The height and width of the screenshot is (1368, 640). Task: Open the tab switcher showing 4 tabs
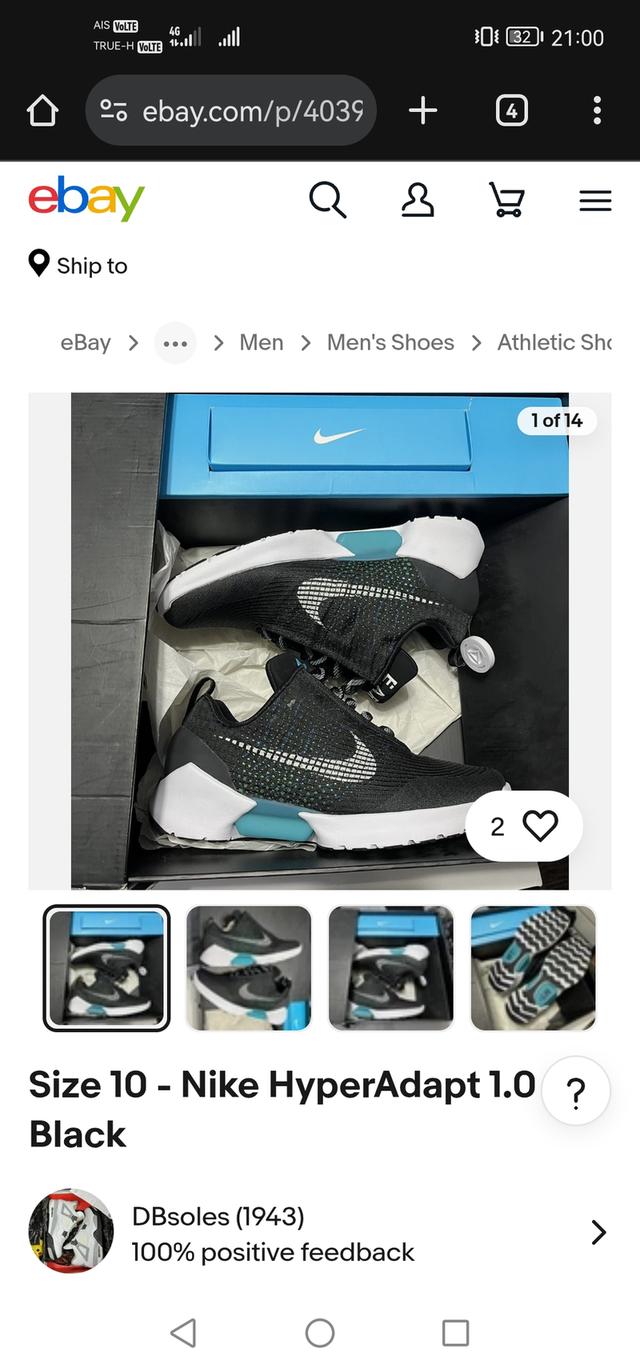tap(511, 111)
